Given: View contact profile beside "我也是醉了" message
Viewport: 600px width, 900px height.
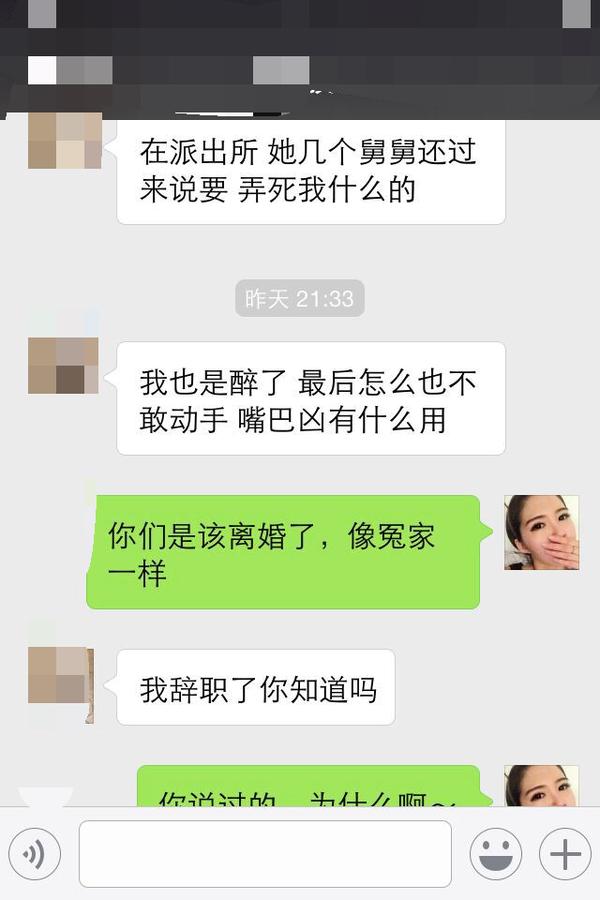Looking at the screenshot, I should [62, 365].
